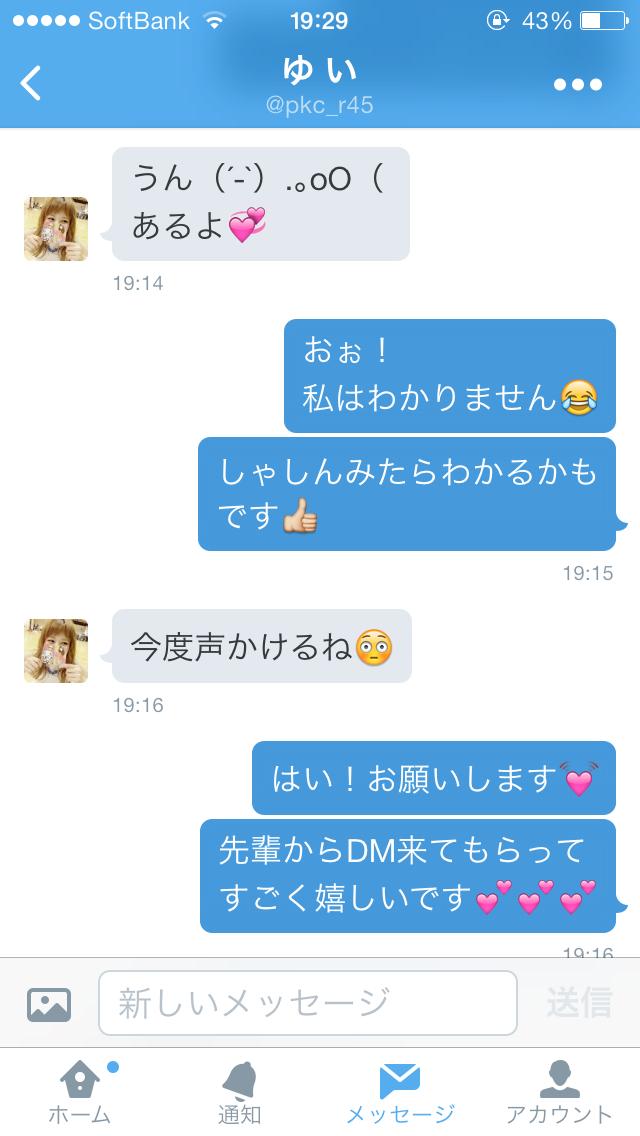Tap the avatar beside 今度声かけるね
Screen dimensions: 640x1136
[x=56, y=651]
